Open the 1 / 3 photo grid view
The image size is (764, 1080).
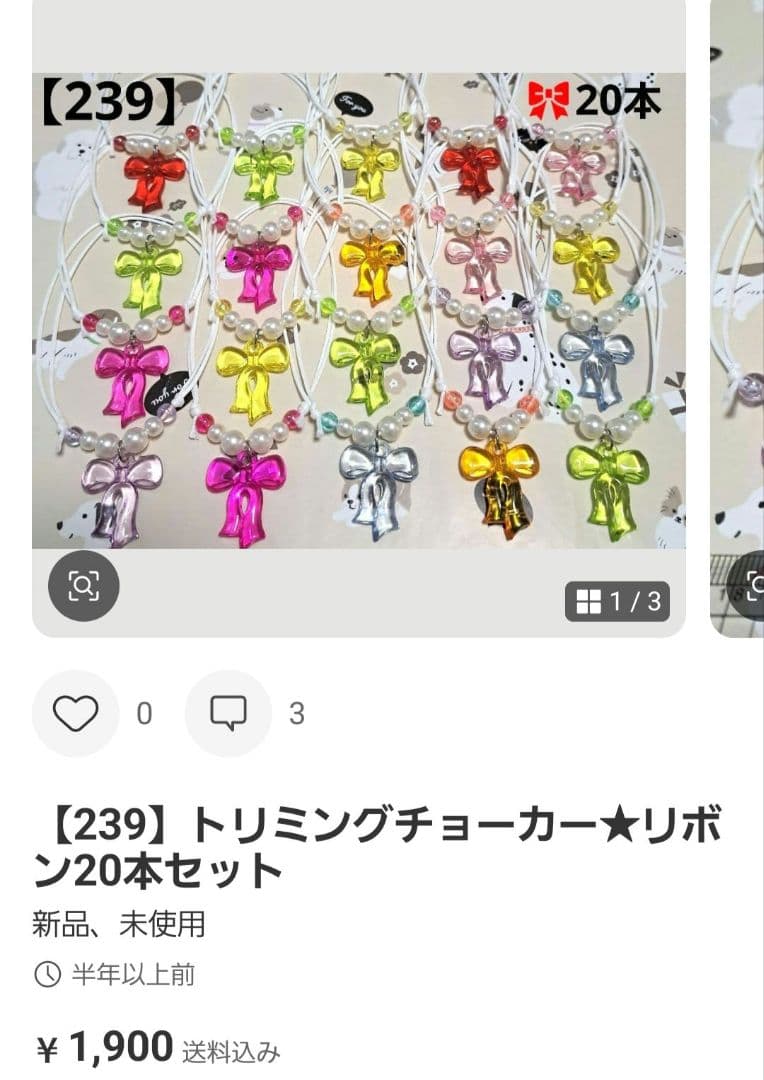pyautogui.click(x=617, y=601)
